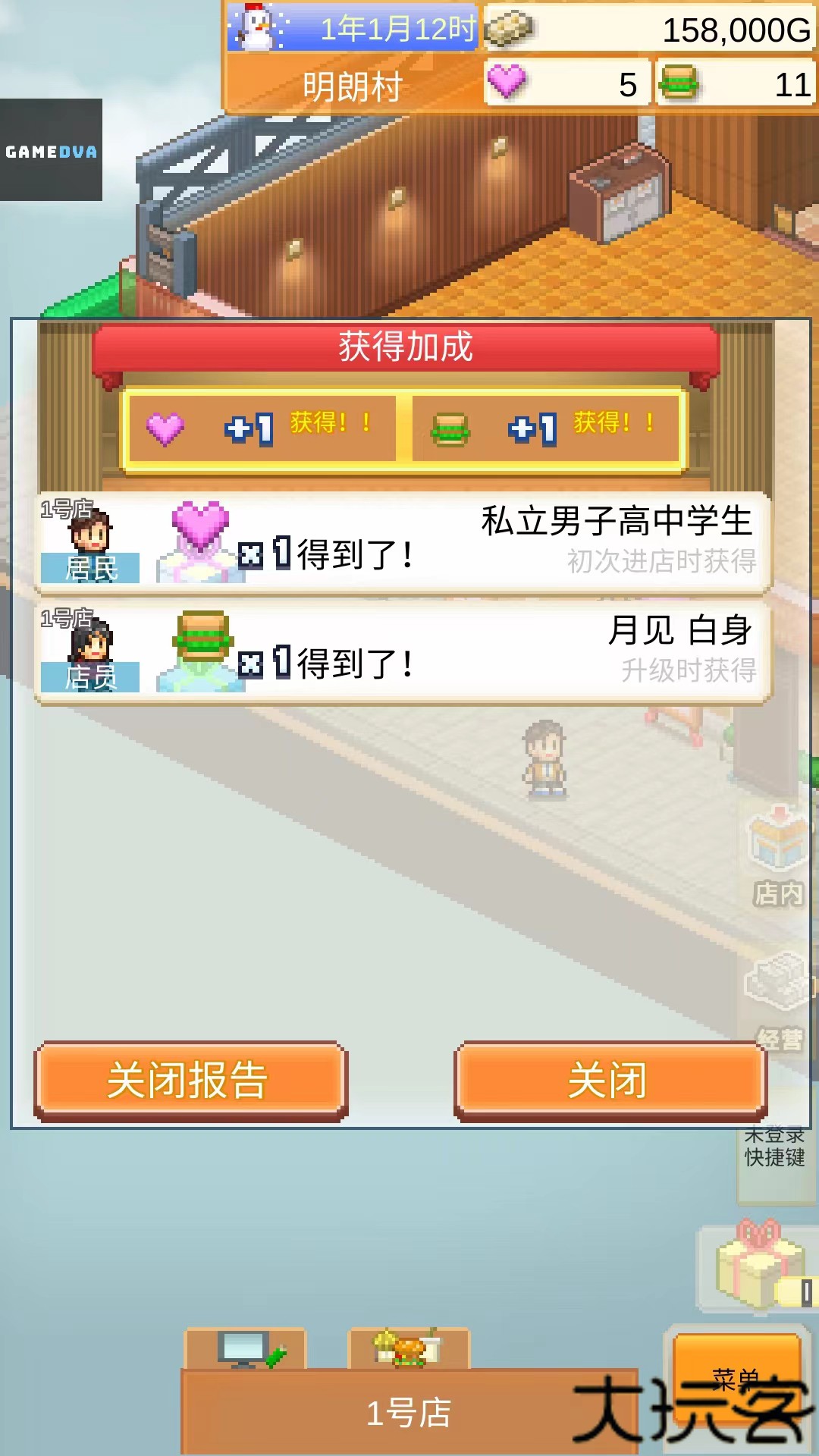
Task: Open the gift box reward icon
Action: pos(758,1266)
